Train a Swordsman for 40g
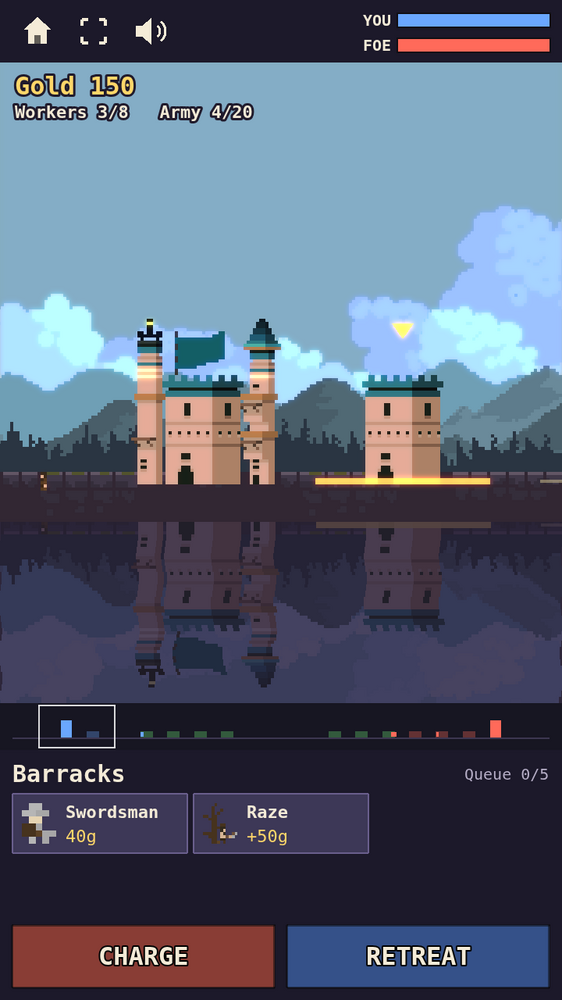 click(100, 823)
